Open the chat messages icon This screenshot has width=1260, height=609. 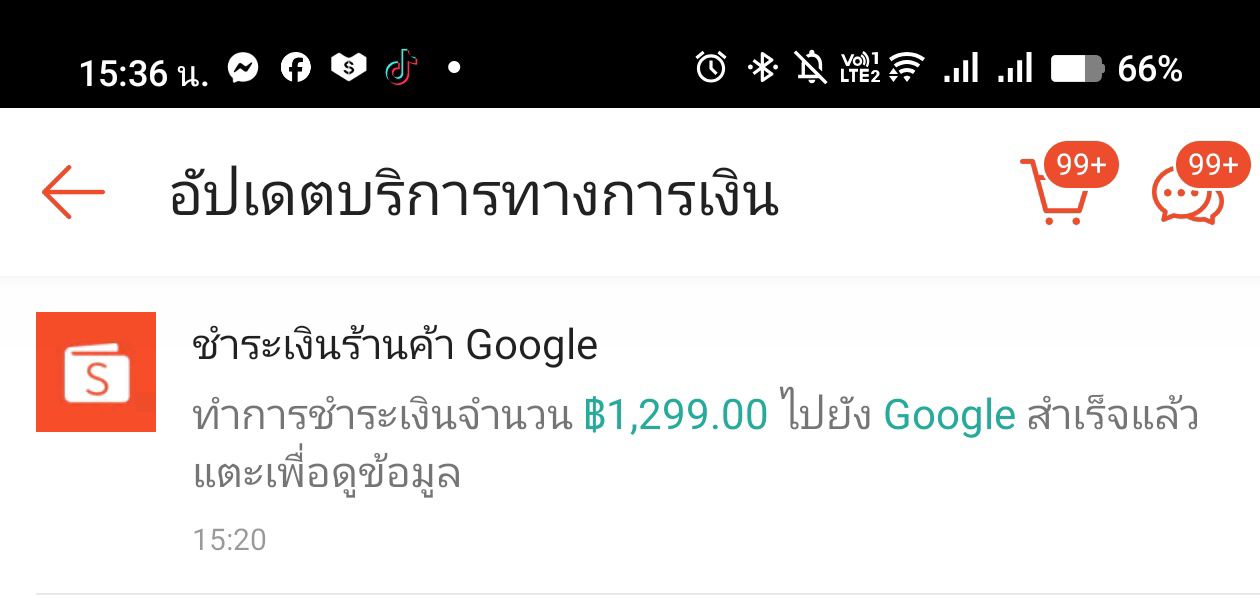click(x=1187, y=194)
